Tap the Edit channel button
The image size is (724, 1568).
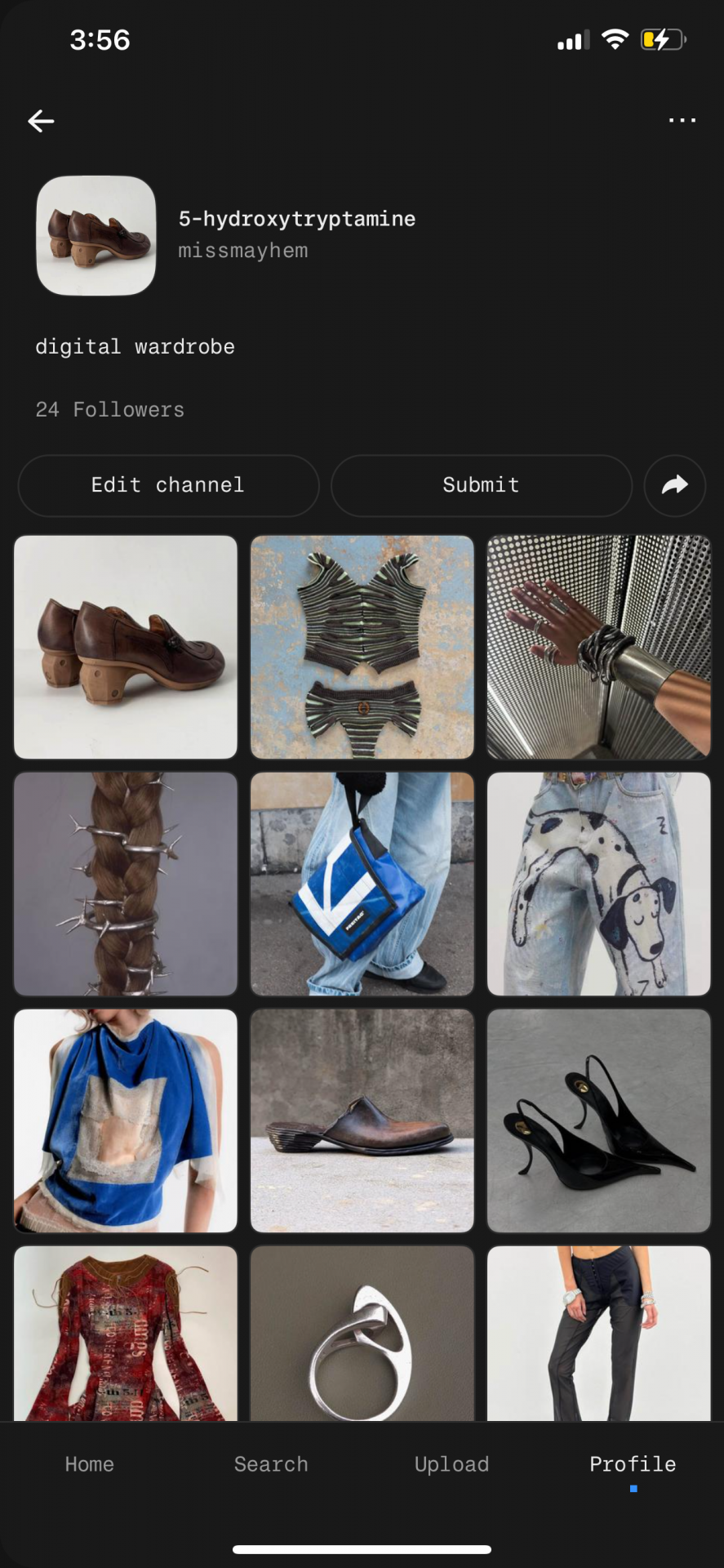[x=168, y=485]
